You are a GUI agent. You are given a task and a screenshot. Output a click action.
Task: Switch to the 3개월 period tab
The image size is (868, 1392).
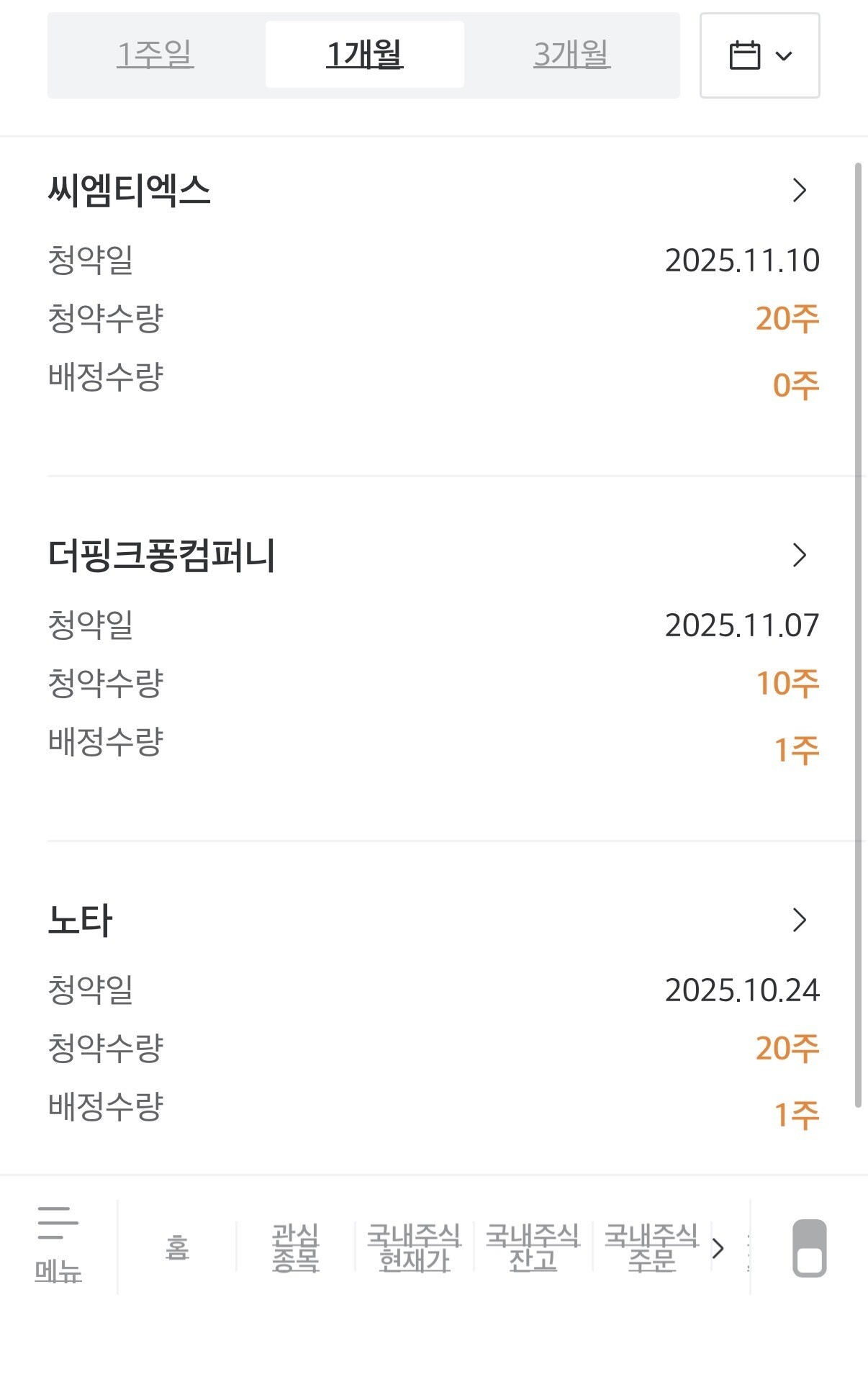571,55
